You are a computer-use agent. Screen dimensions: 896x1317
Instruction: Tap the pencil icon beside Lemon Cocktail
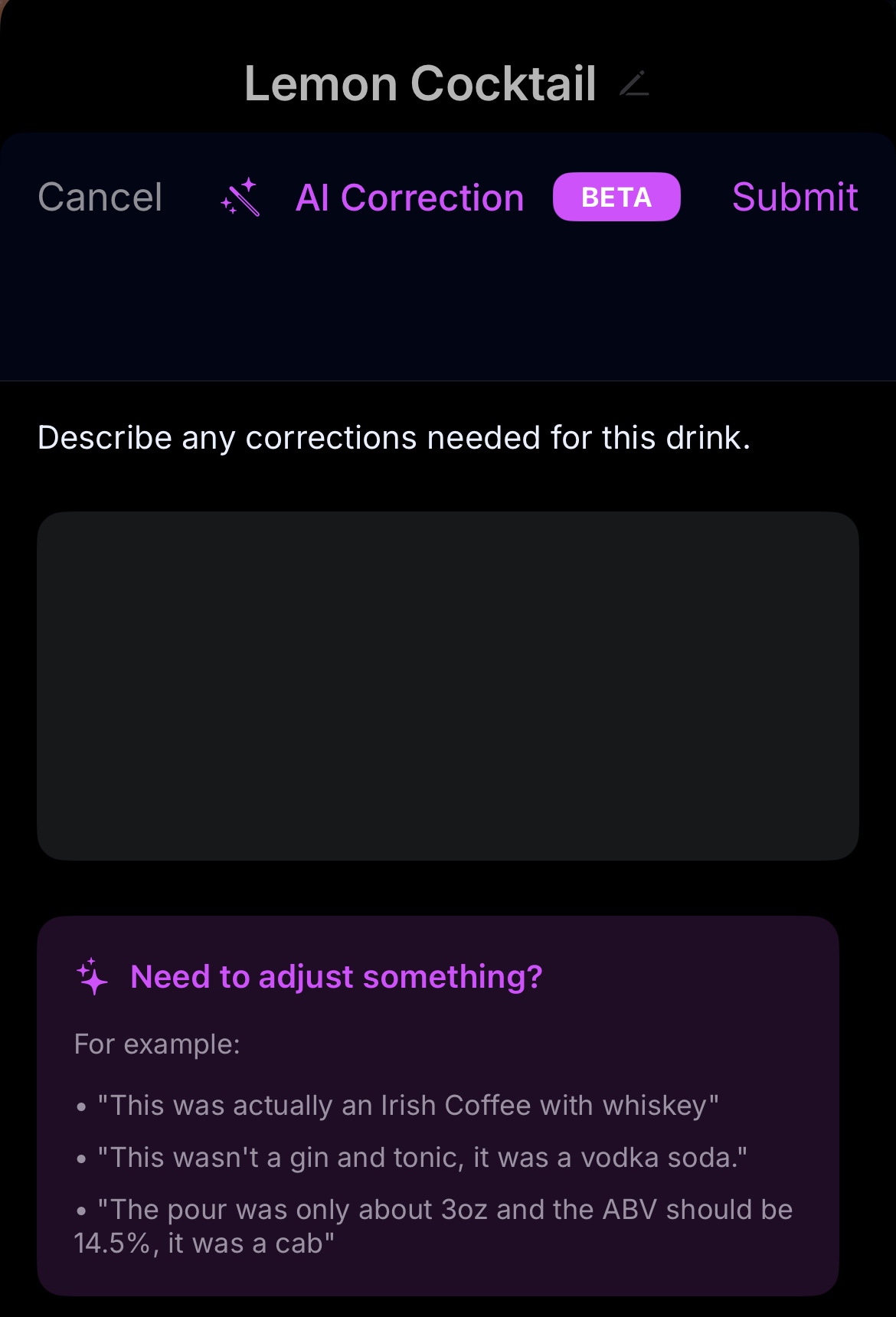(634, 83)
